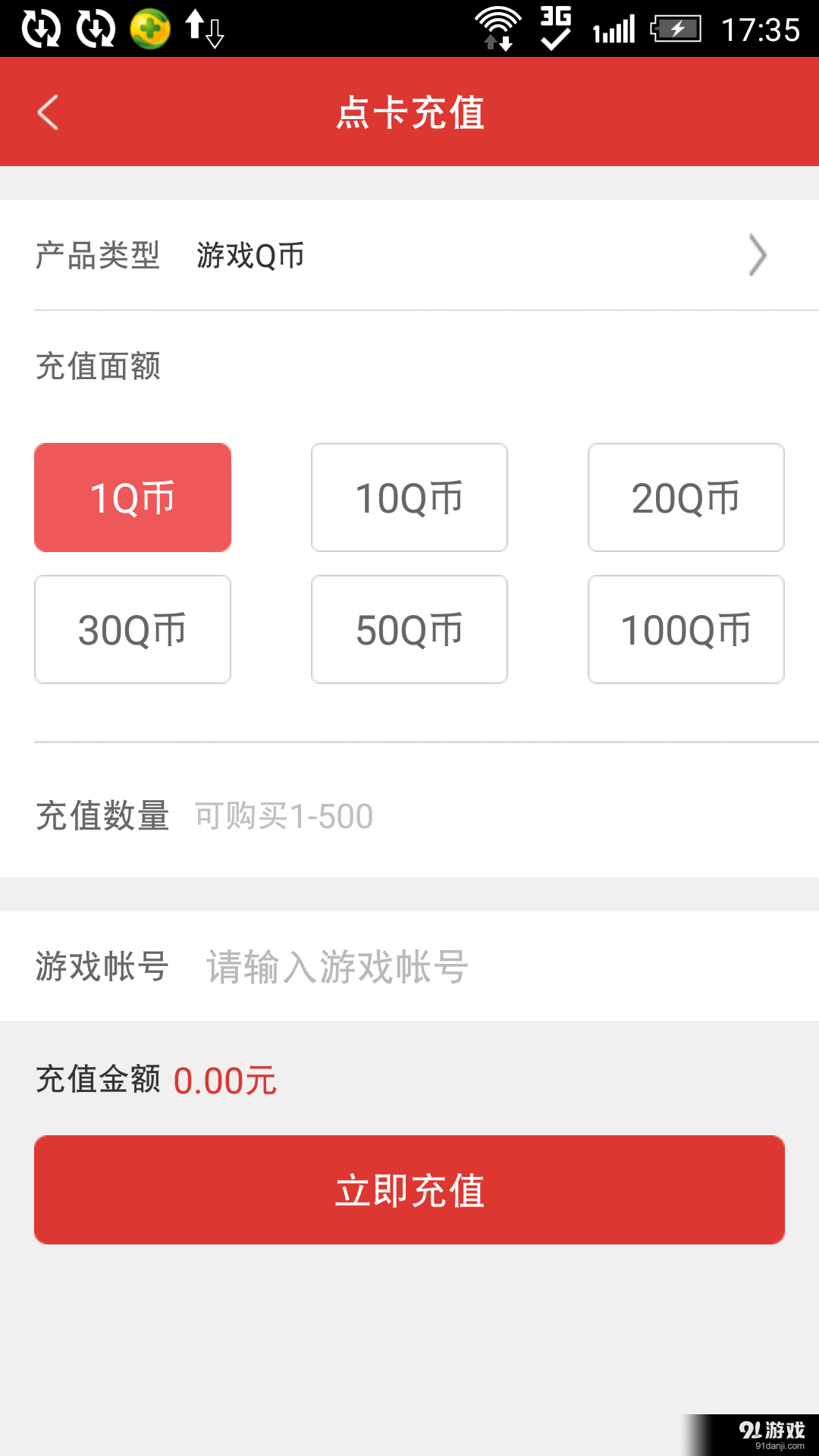
Task: Select the 100Q币 denomination button
Action: 686,629
